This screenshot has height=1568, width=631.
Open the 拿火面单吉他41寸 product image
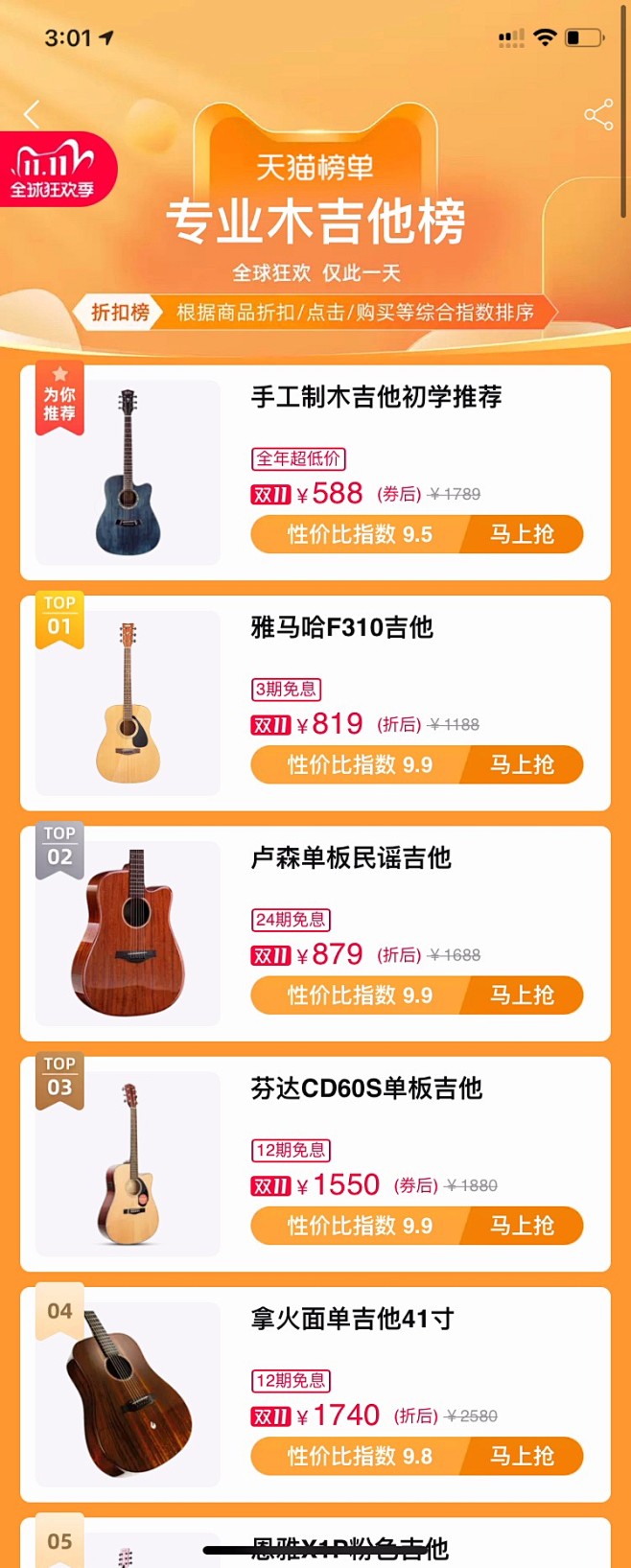pyautogui.click(x=128, y=1392)
